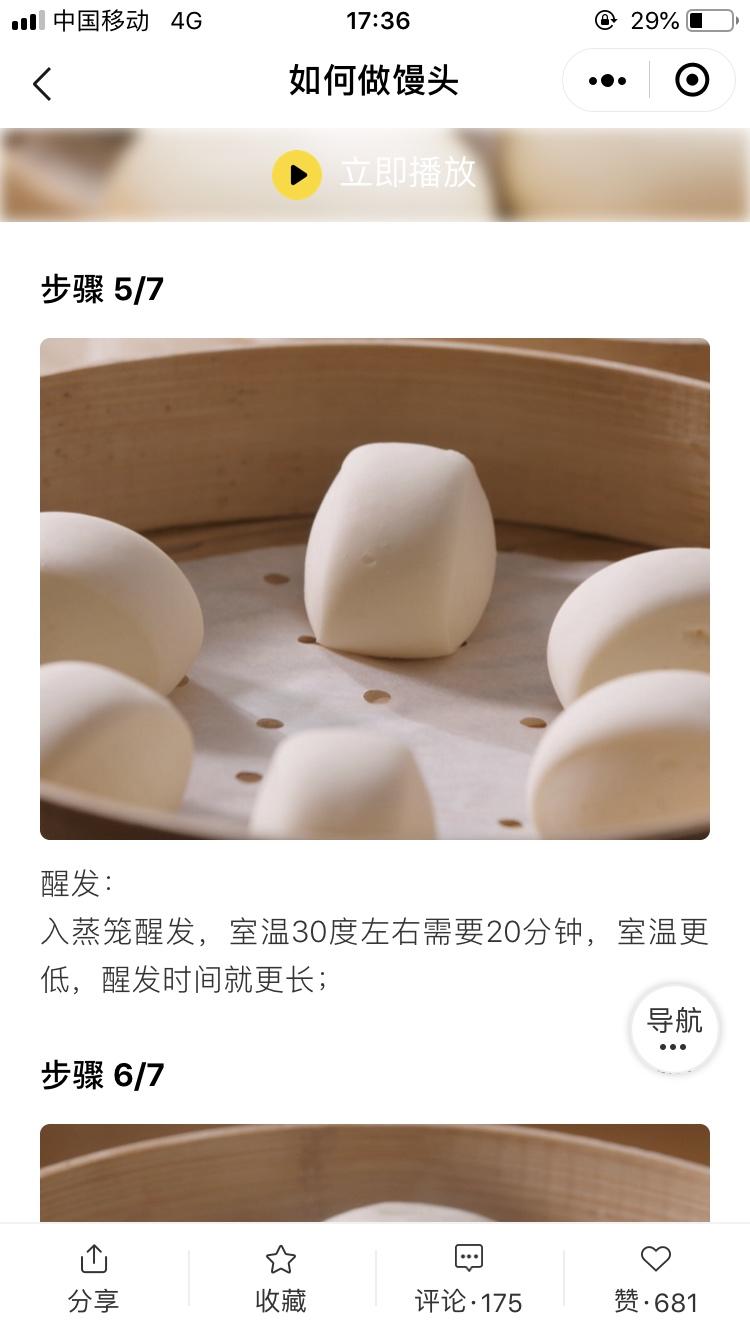Like this recipe with the 赞 heart
The width and height of the screenshot is (750, 1334).
(x=656, y=1279)
